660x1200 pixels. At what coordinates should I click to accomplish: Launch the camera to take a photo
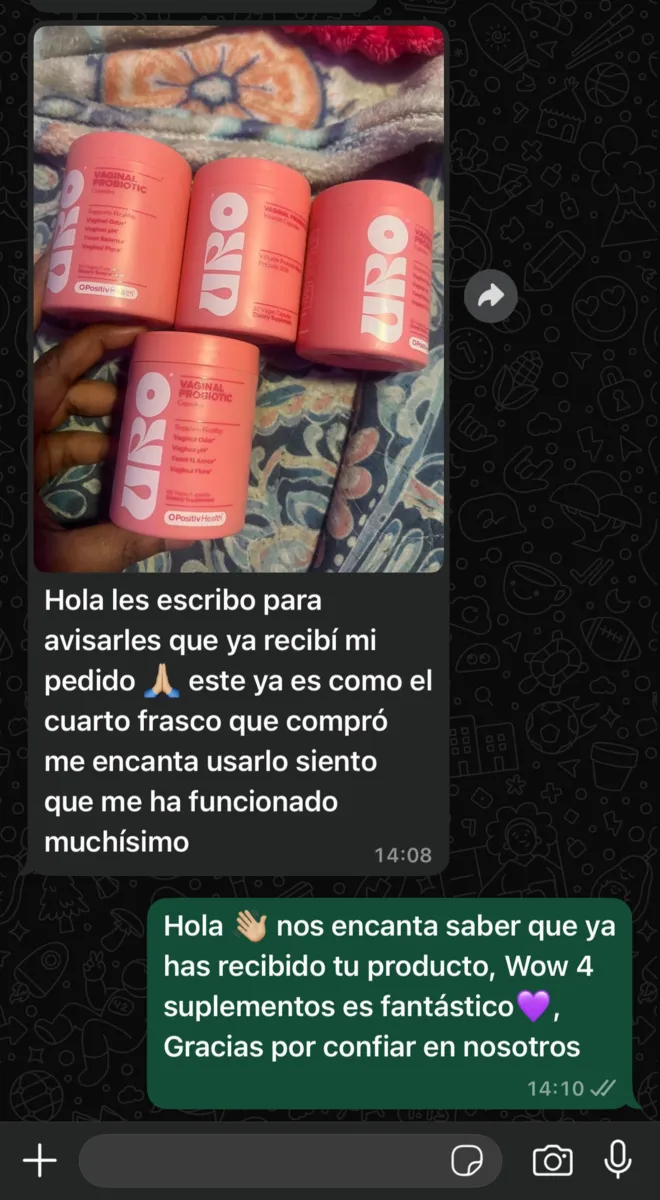552,1161
